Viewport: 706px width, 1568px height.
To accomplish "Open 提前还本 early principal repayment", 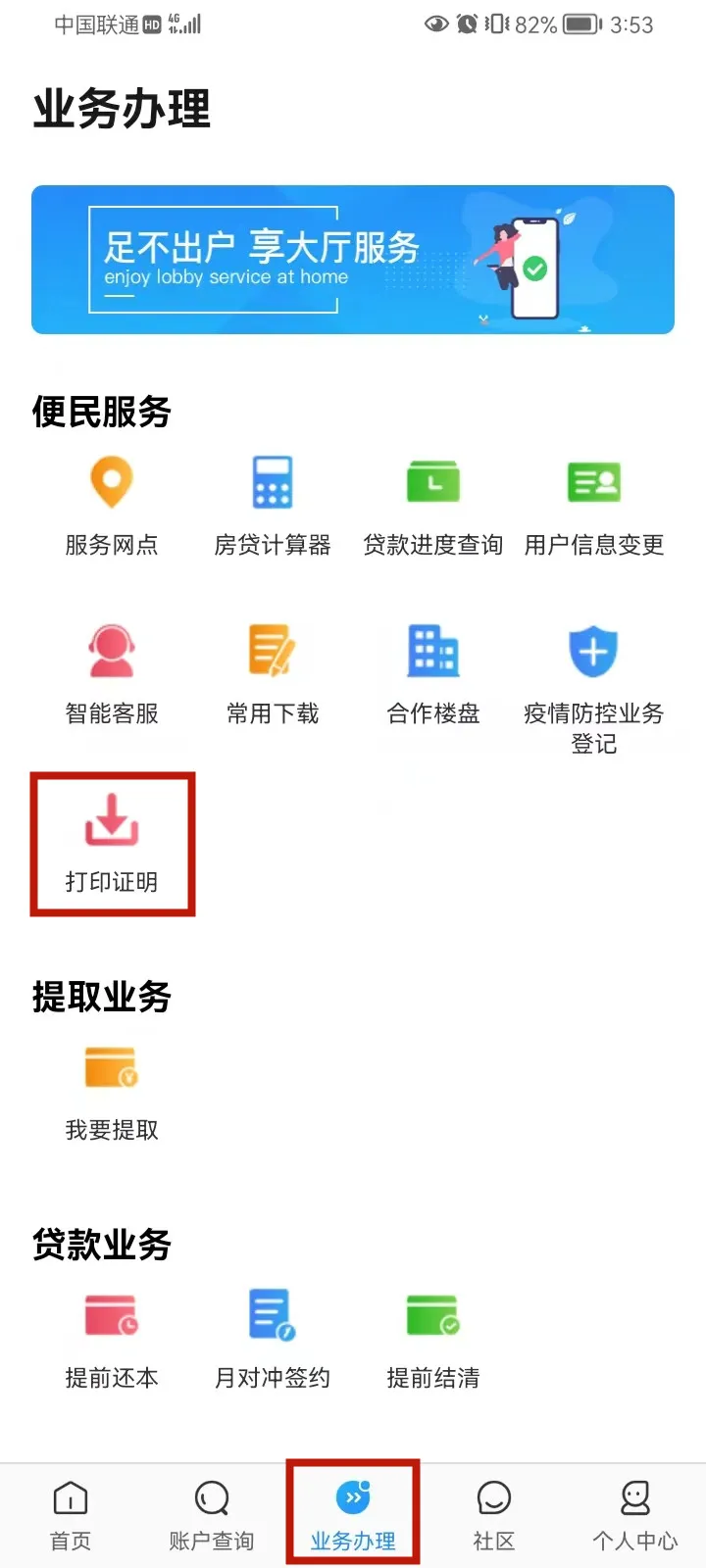I will 112,1339.
